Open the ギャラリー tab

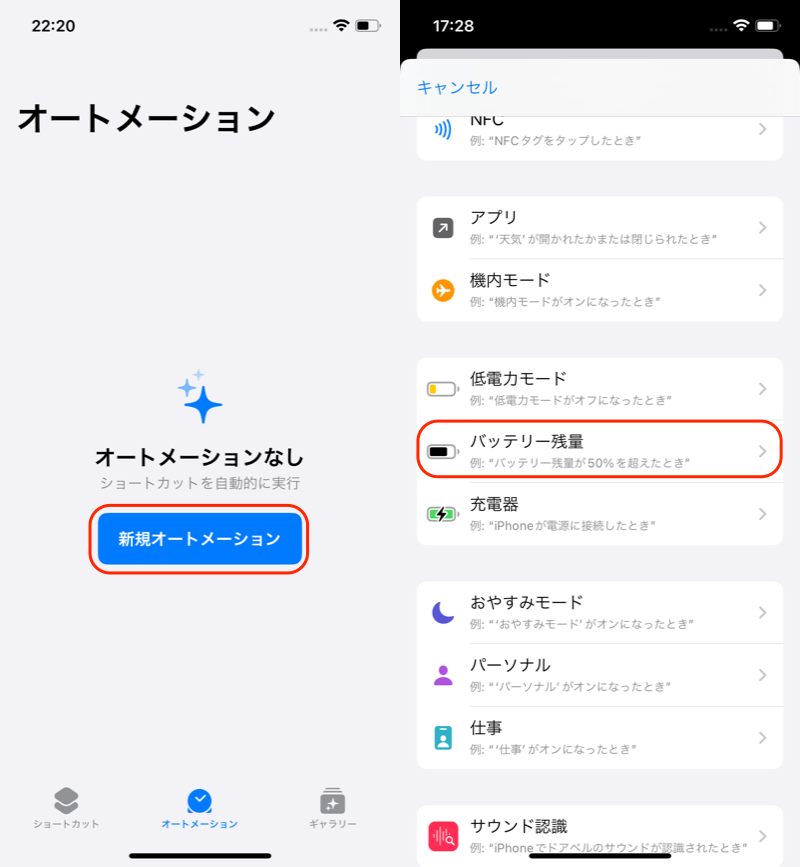[x=332, y=808]
